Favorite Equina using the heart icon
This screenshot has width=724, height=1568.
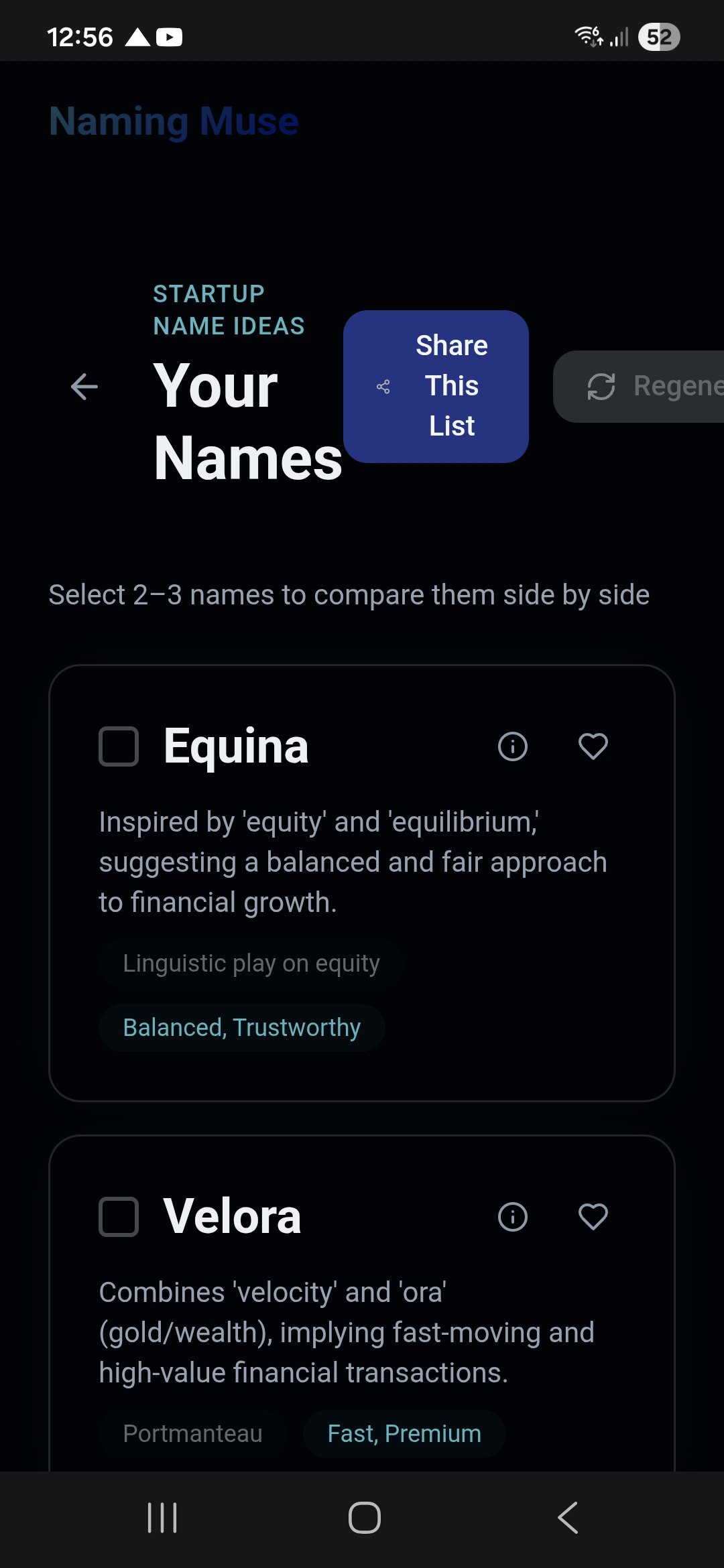coord(594,746)
